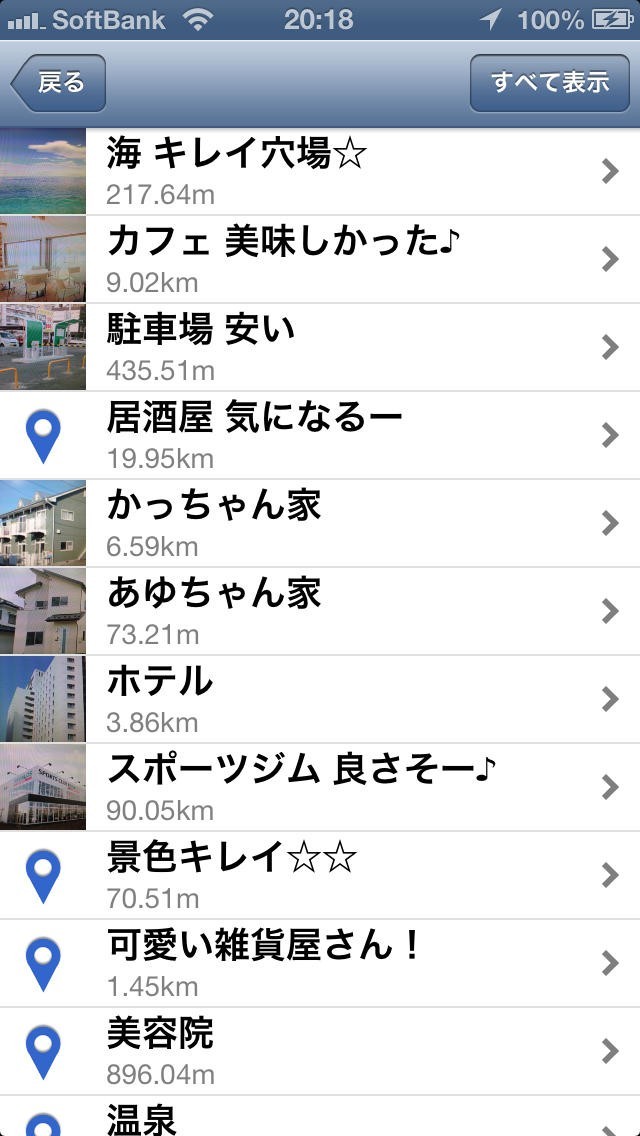Image resolution: width=640 pixels, height=1136 pixels.
Task: Tap the 温泉 row
Action: click(x=320, y=1118)
